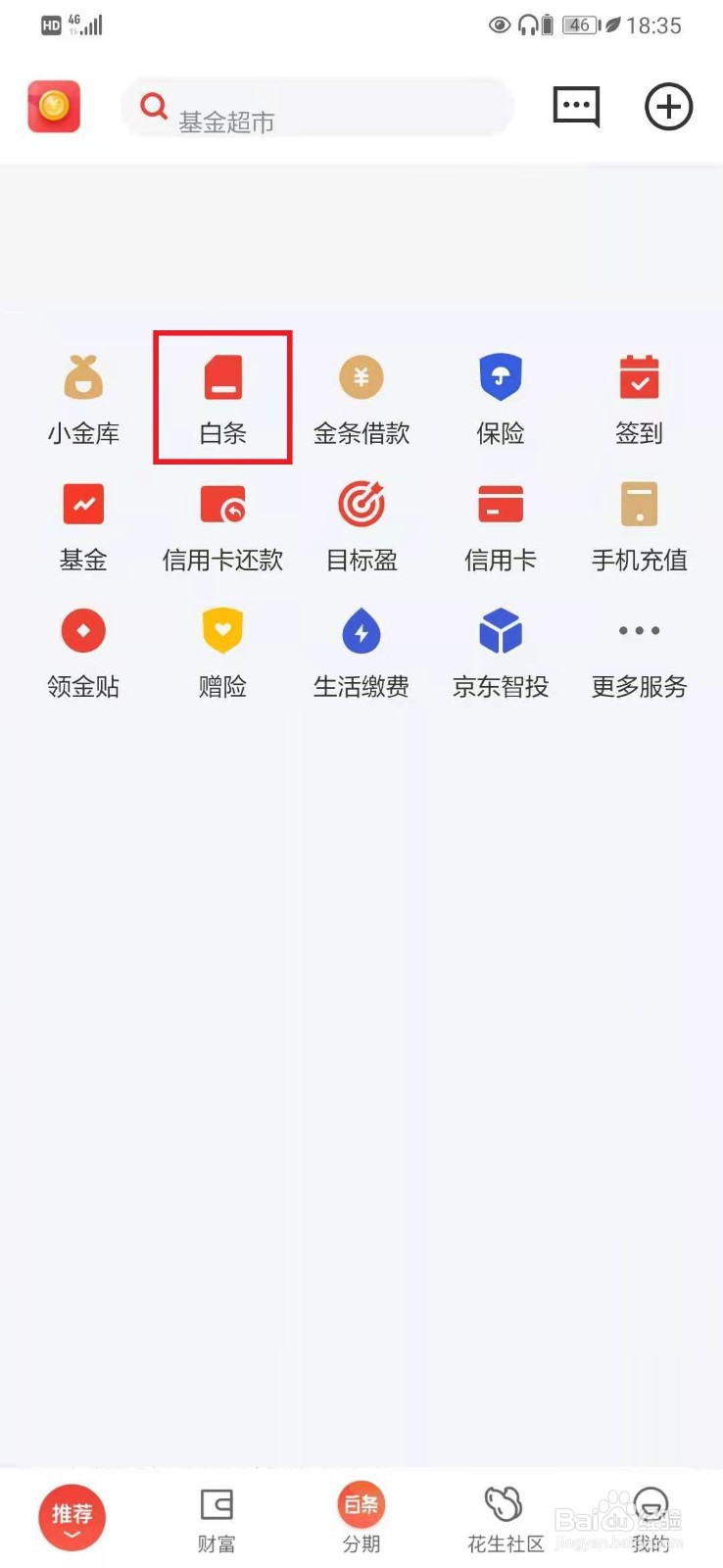
Task: Tap the search bar 基金超市
Action: click(x=317, y=108)
